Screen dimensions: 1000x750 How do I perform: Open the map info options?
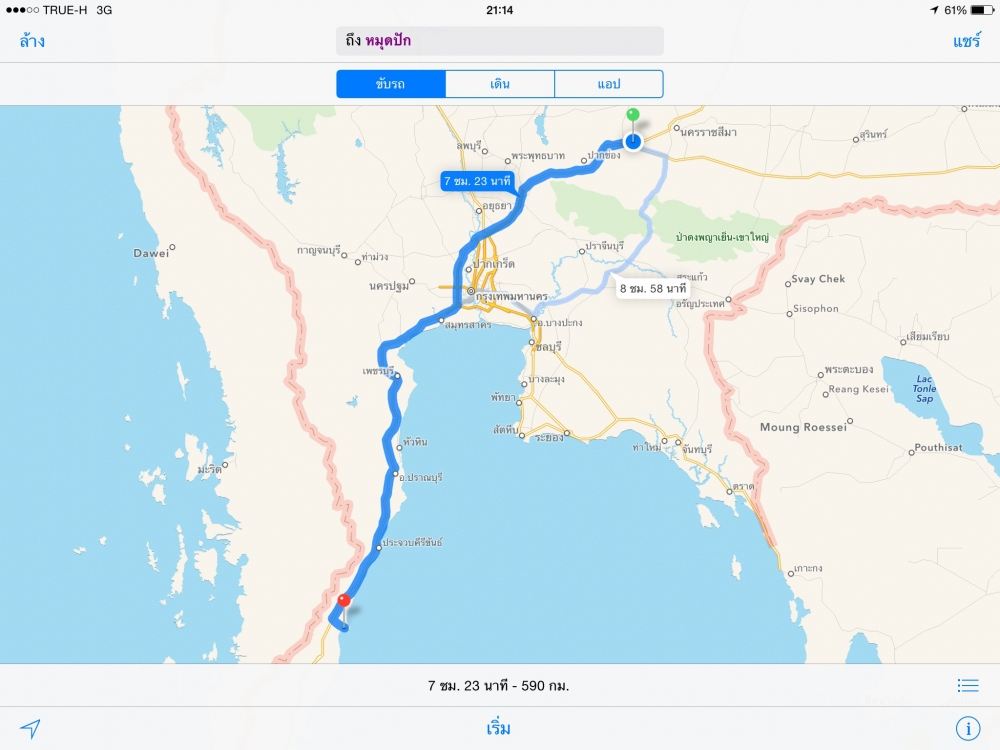[x=967, y=728]
